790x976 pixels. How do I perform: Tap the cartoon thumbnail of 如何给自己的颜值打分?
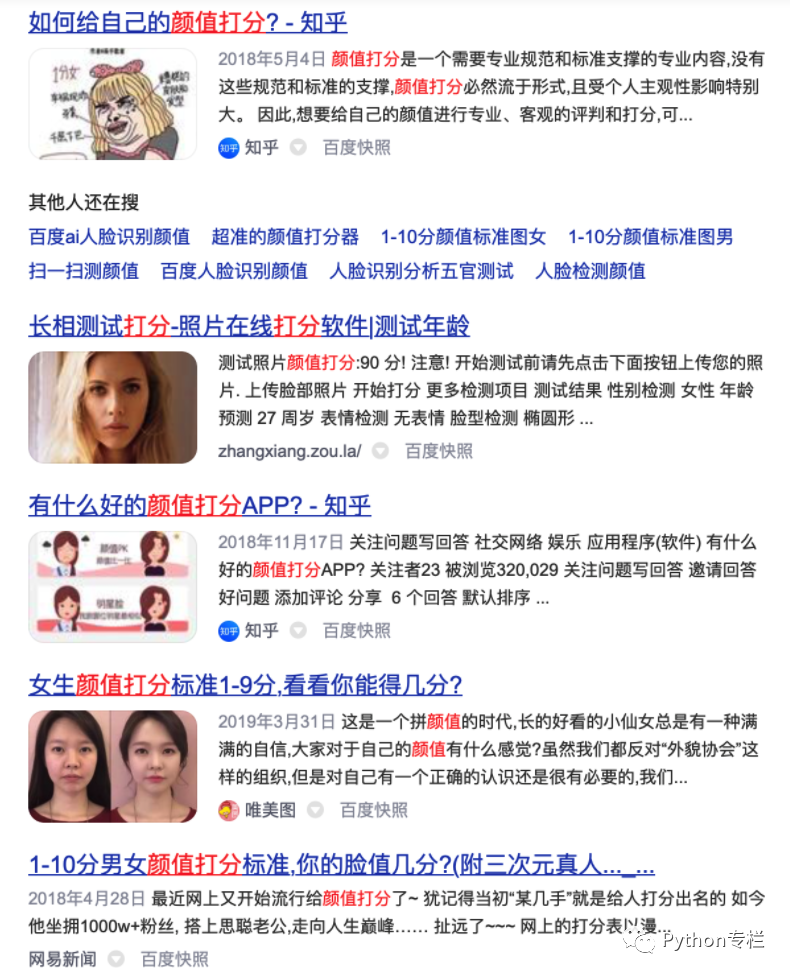click(x=113, y=104)
